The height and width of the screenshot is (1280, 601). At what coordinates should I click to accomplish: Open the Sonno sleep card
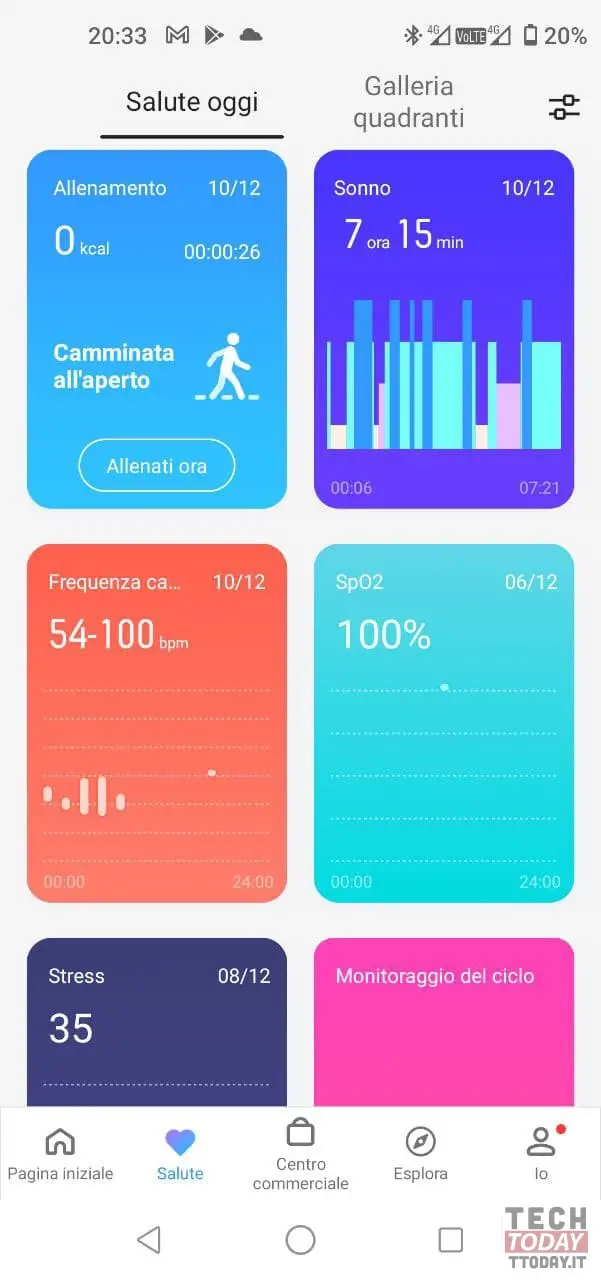(444, 329)
